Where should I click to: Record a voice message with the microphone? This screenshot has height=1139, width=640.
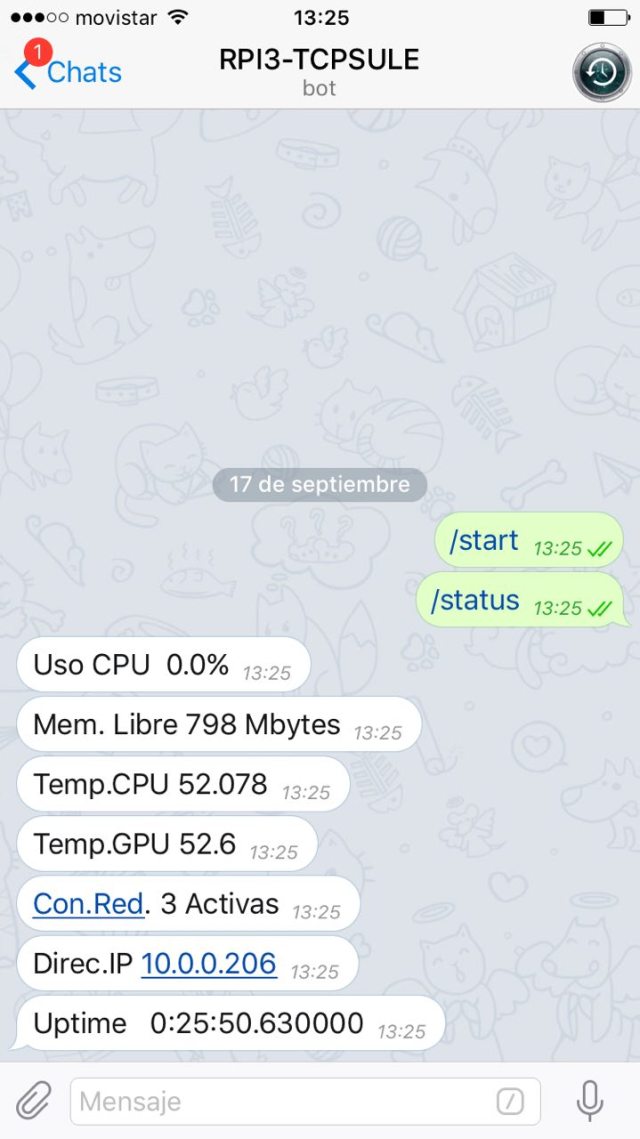click(590, 1101)
